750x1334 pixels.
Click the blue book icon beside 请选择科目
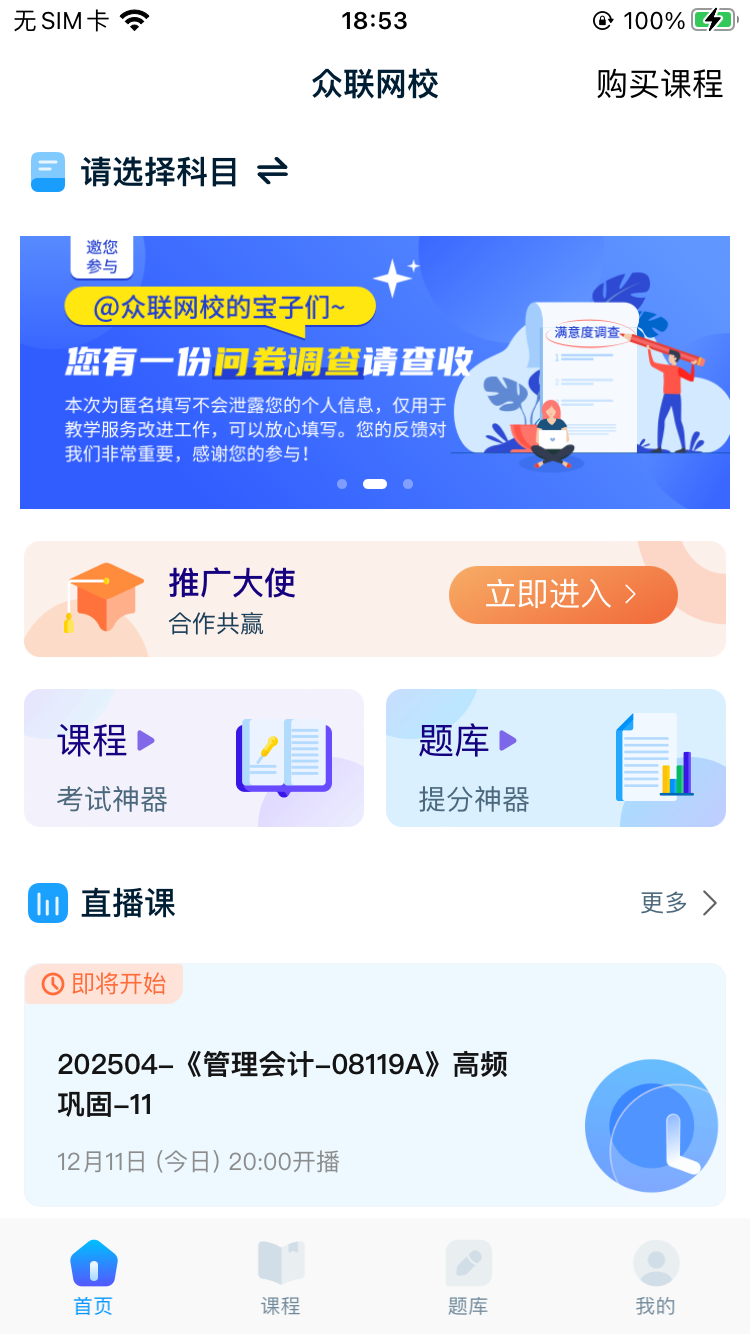[48, 171]
